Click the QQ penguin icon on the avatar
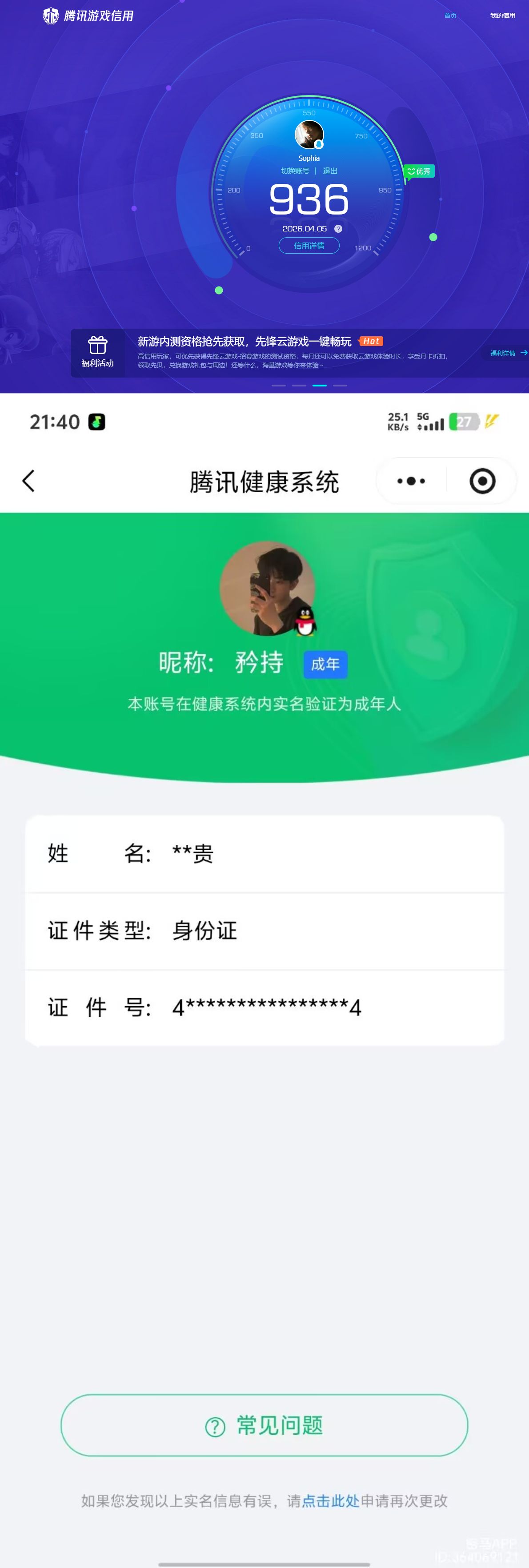 307,622
